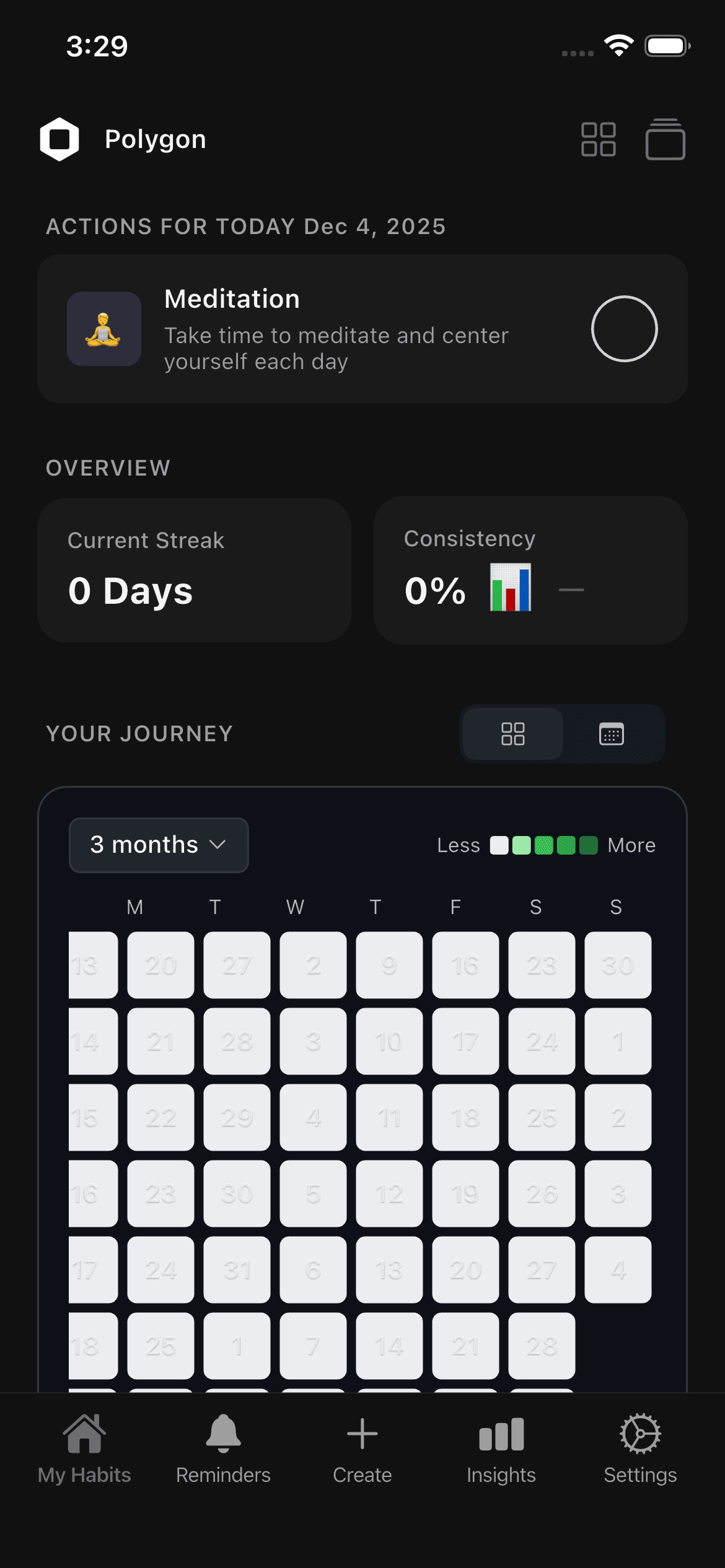Select calendar view for Your Journey

pyautogui.click(x=612, y=734)
